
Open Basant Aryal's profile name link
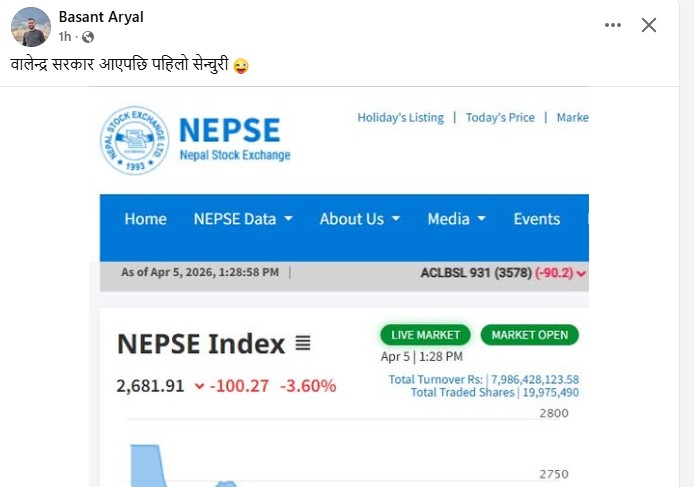tap(99, 17)
